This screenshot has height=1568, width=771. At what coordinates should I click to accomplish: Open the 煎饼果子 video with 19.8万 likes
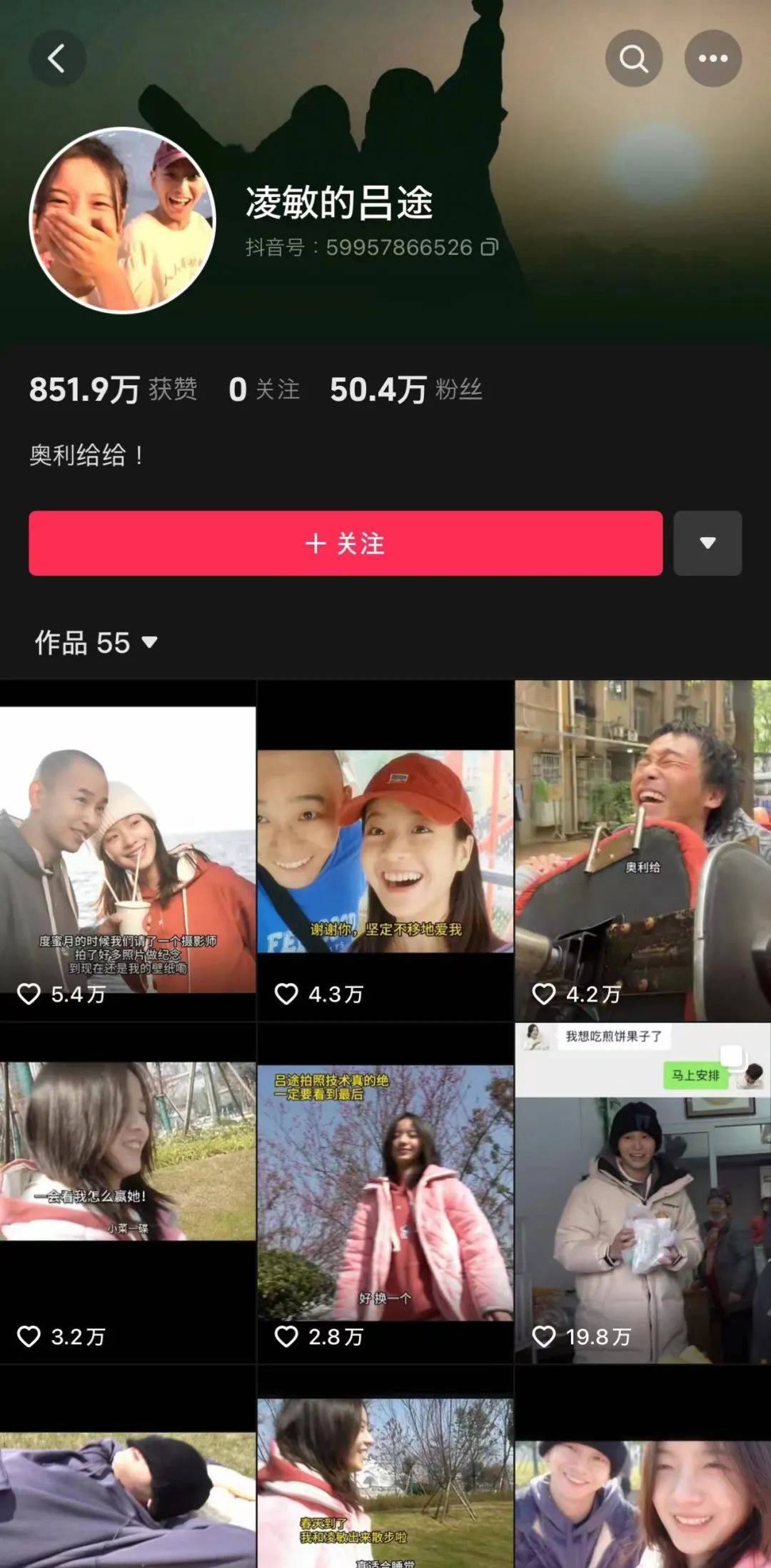642,1193
